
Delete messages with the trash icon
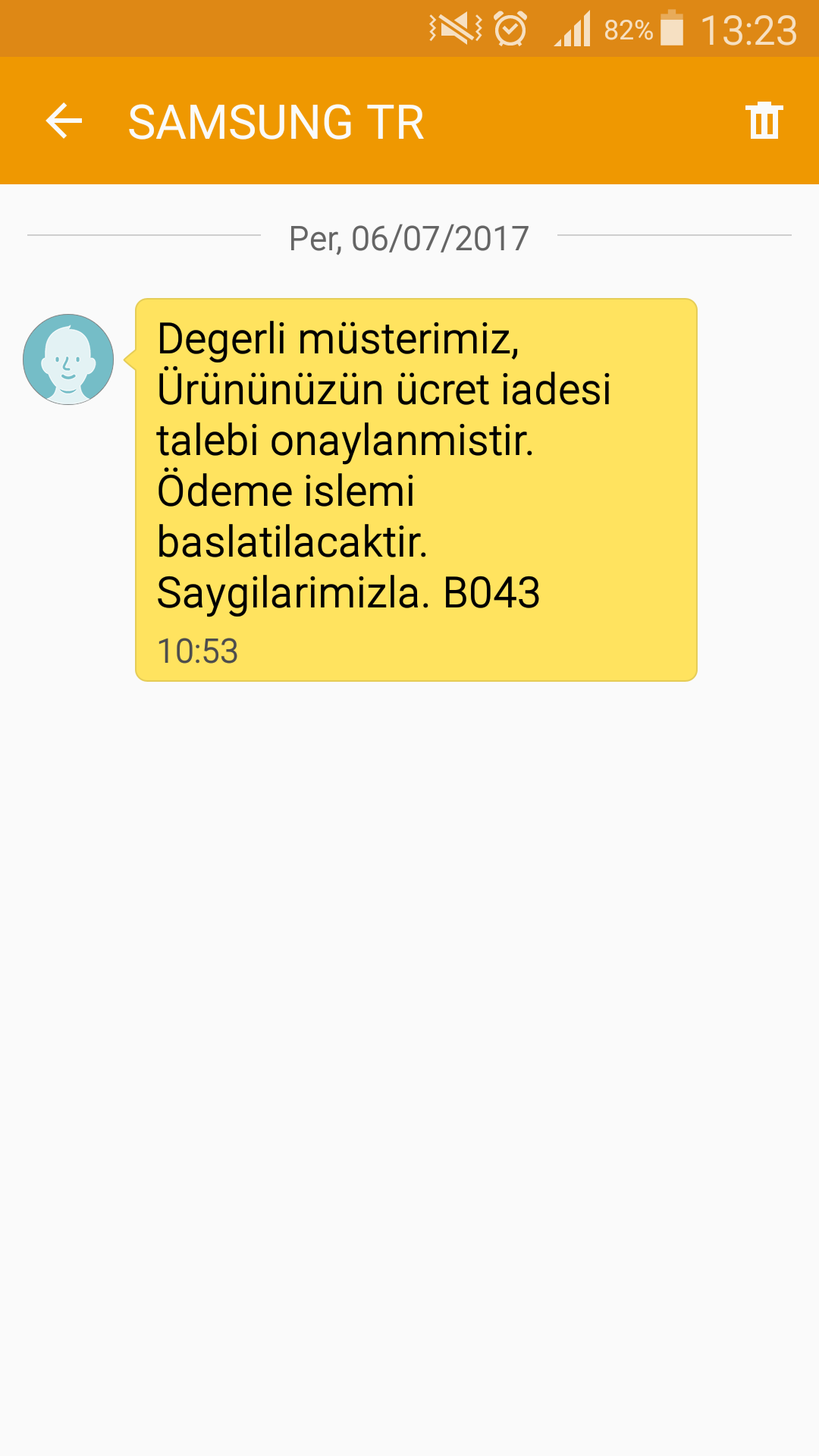click(x=764, y=121)
